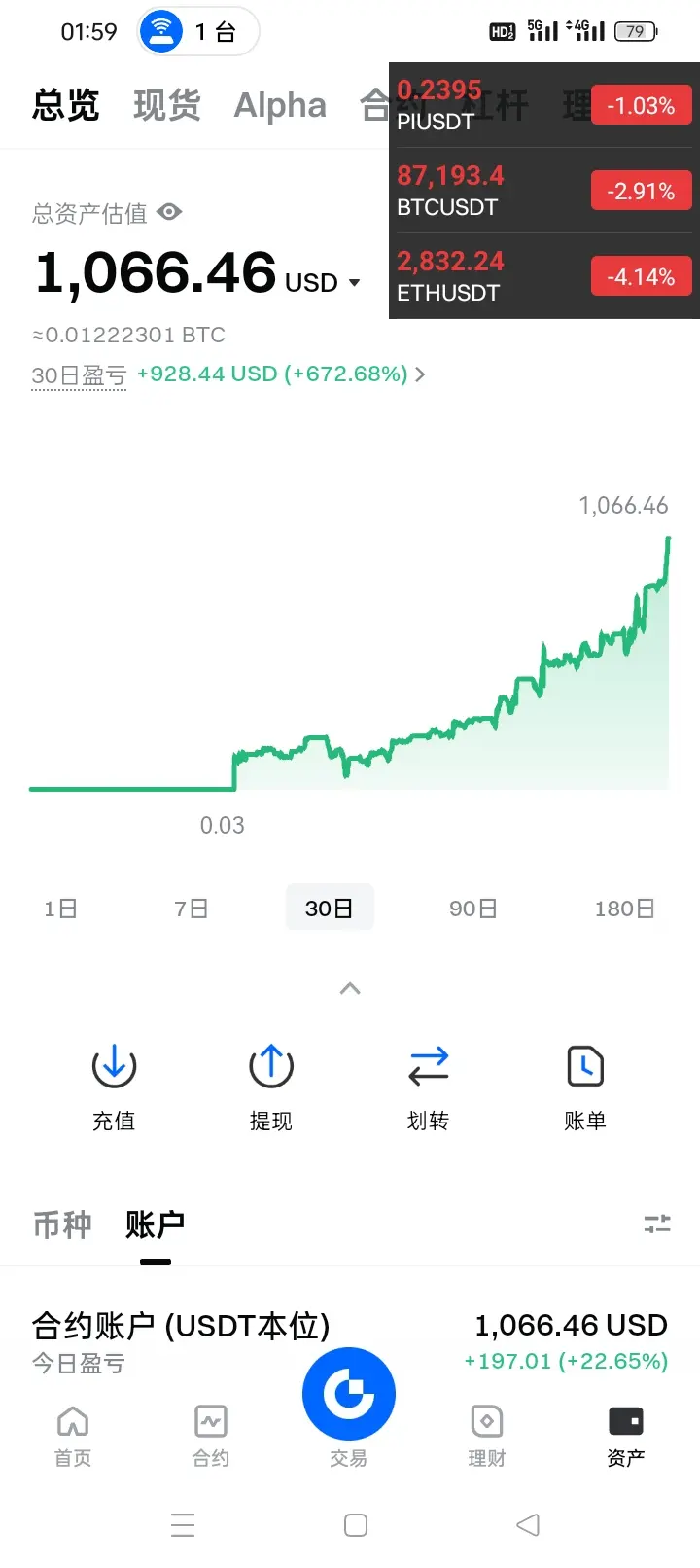Tap 充值 to deposit funds
Screen dimensions: 700x1568
tap(114, 1087)
